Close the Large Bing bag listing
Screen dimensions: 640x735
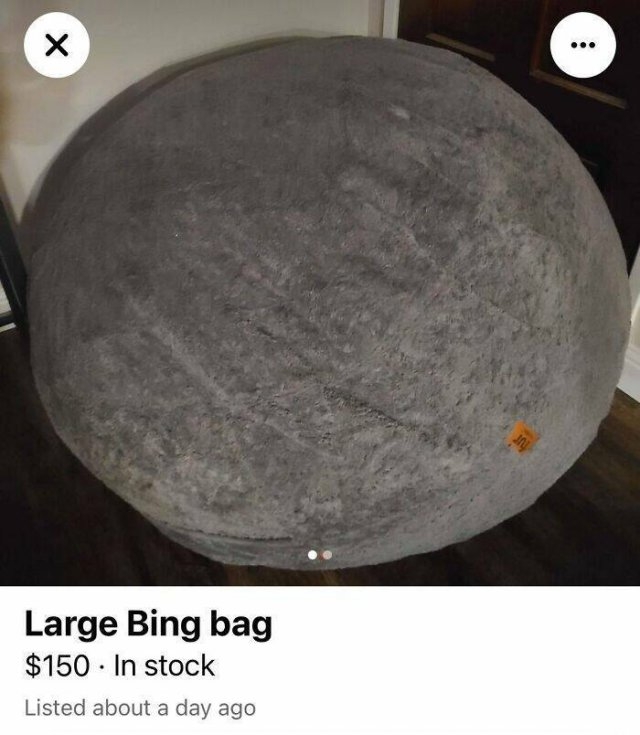click(57, 45)
